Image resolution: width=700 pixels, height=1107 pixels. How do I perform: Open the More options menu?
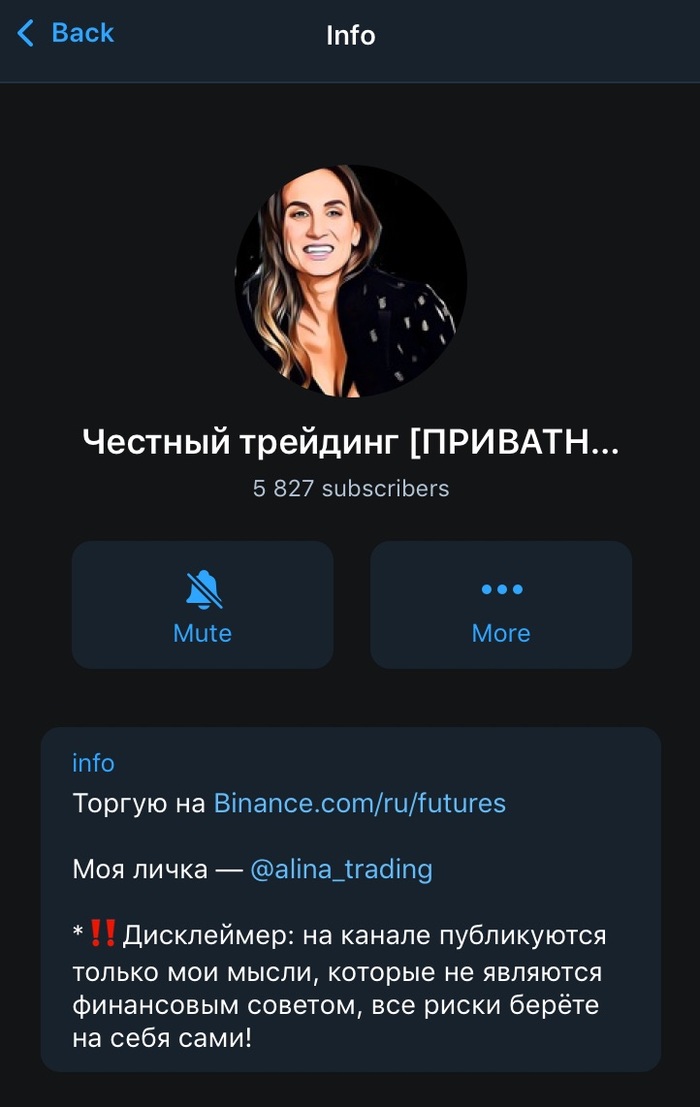click(x=501, y=605)
